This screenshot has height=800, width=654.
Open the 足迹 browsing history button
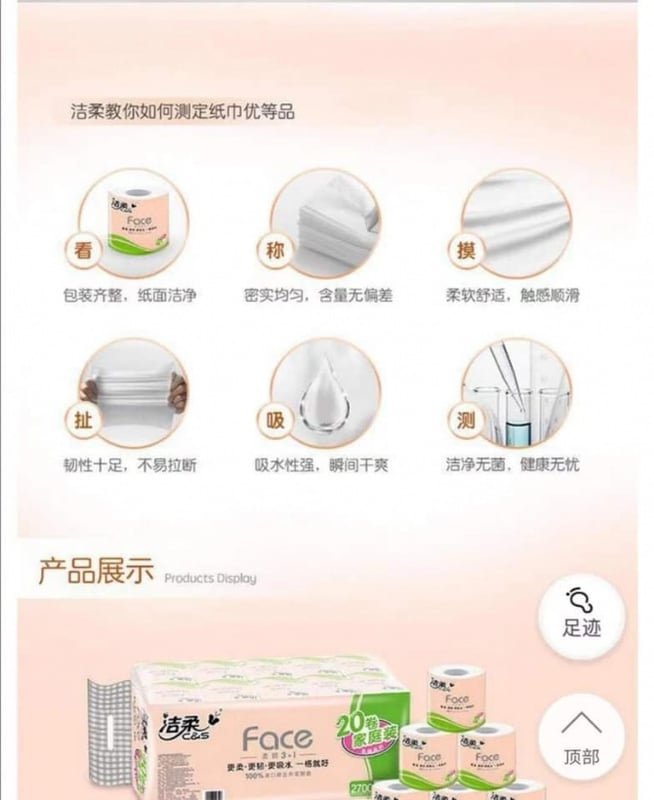click(581, 616)
